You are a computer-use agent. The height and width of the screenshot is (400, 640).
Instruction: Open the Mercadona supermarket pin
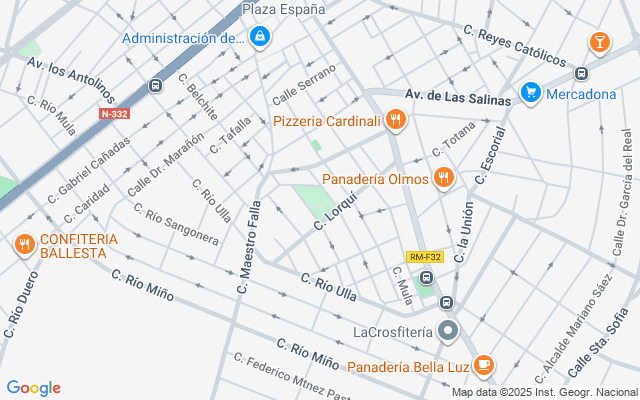(x=531, y=93)
